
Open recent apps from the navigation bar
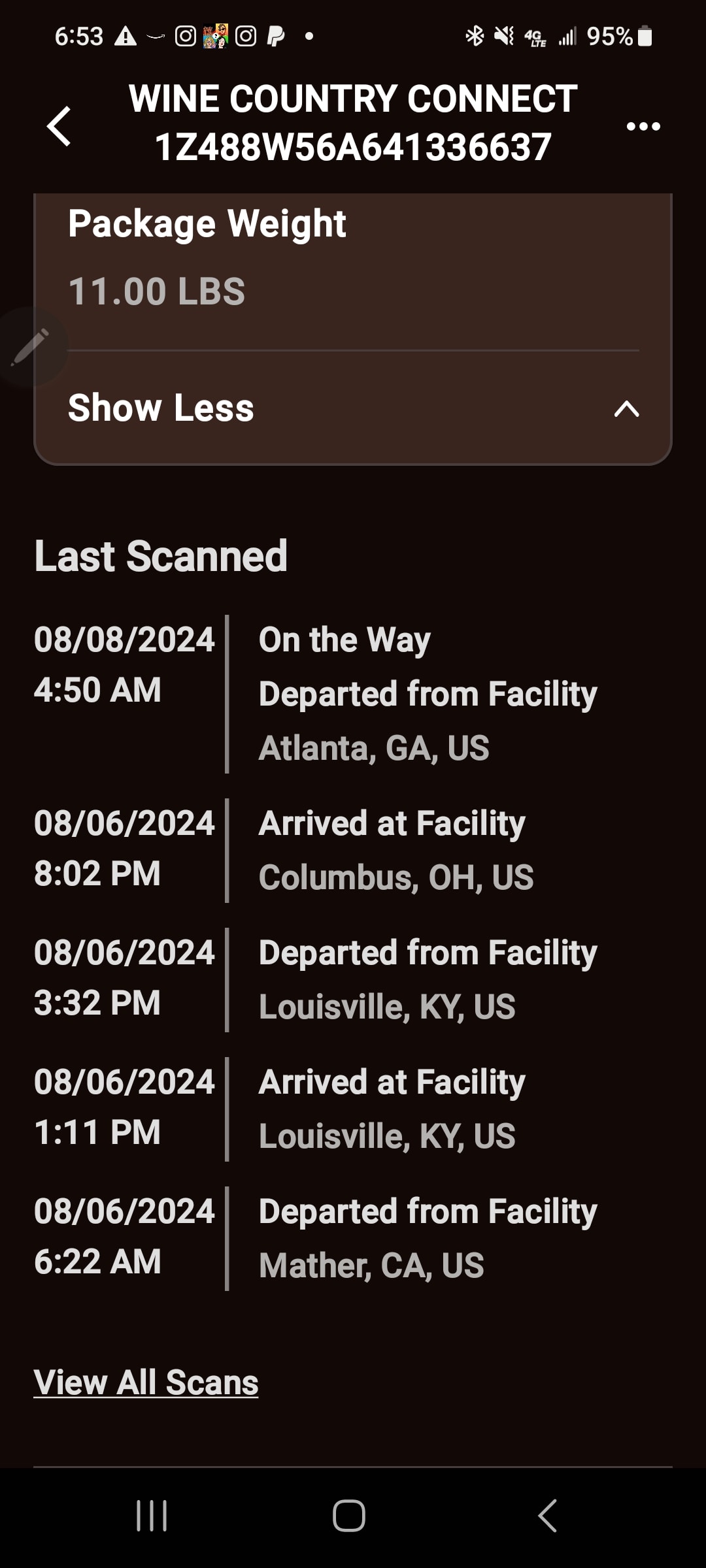[152, 1516]
